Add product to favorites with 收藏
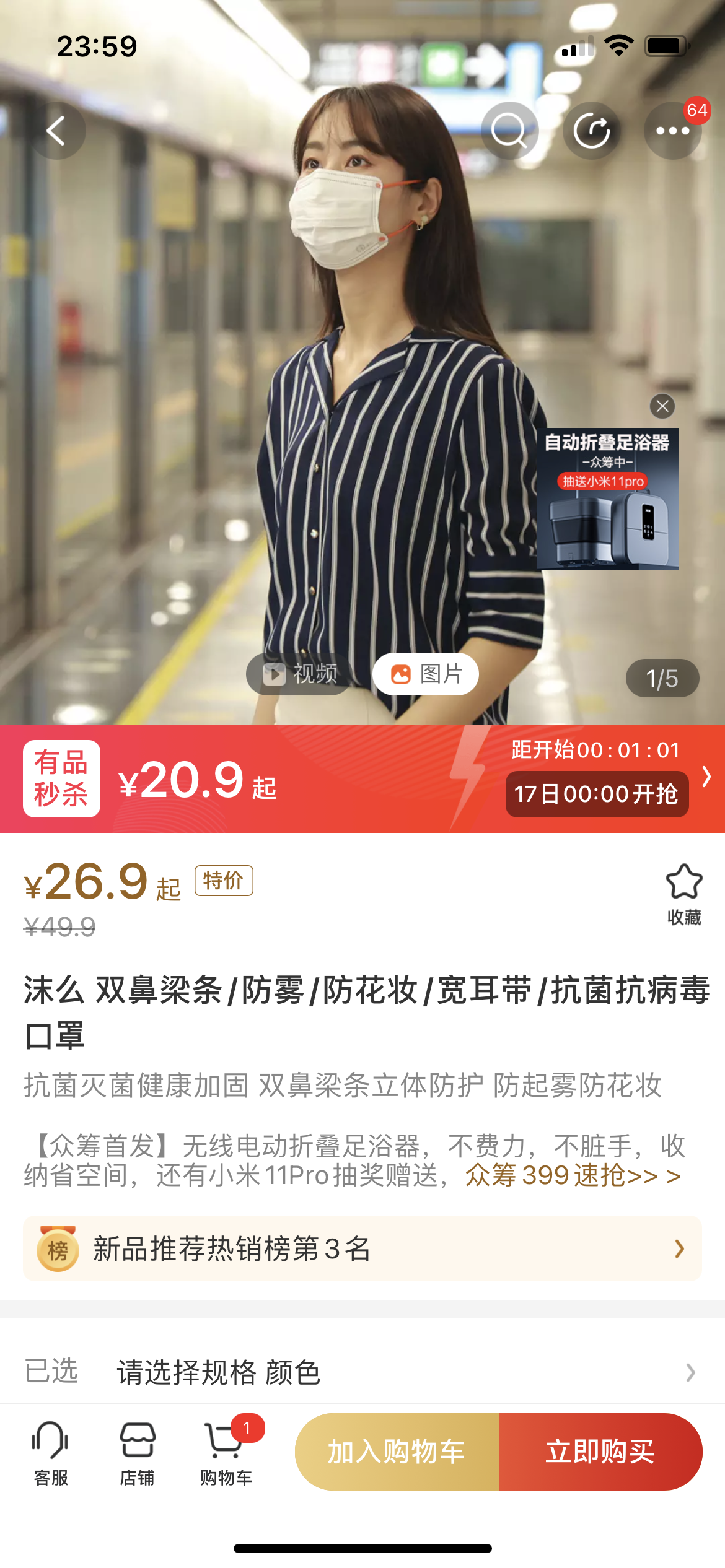 click(683, 894)
